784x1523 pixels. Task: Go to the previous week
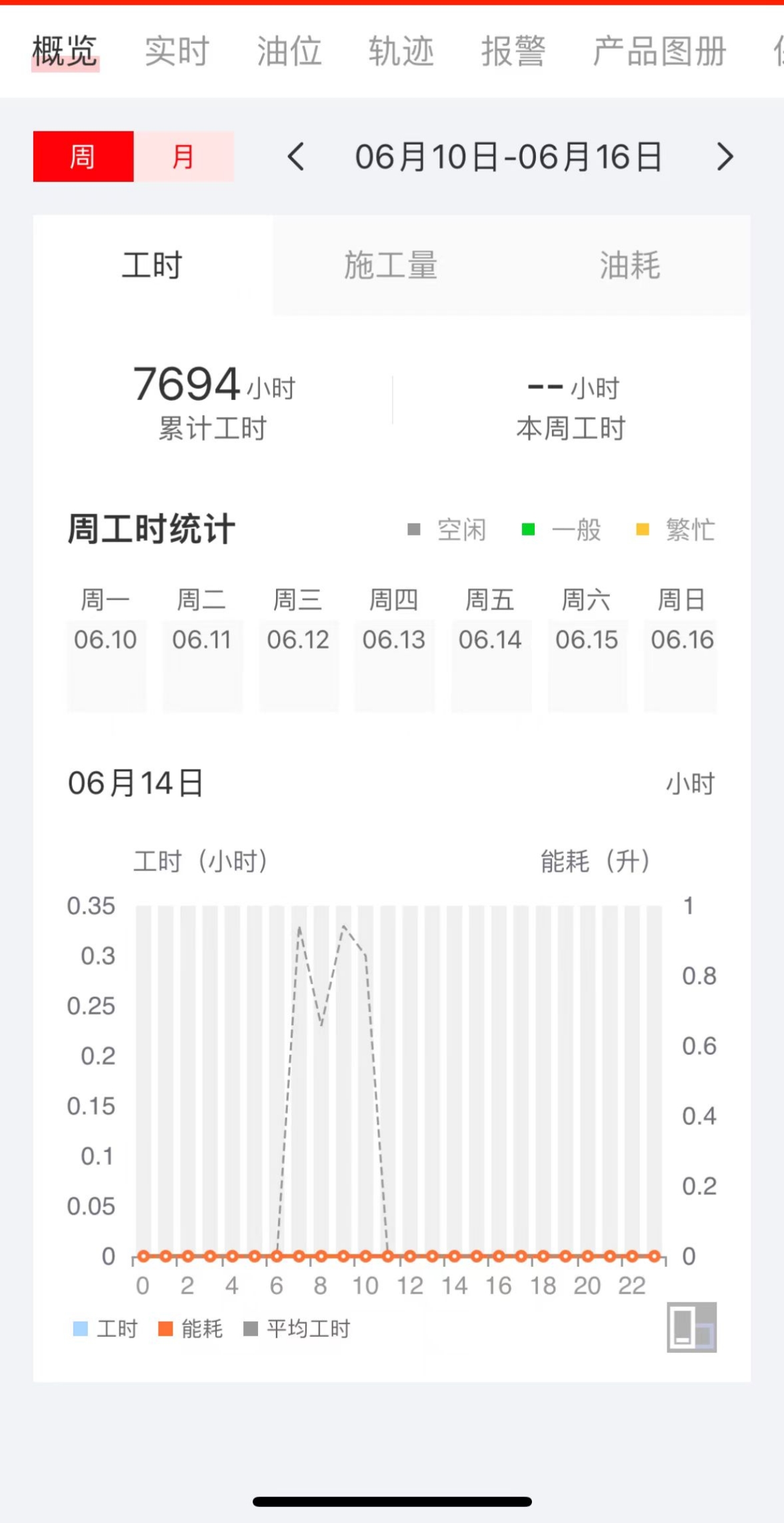296,157
